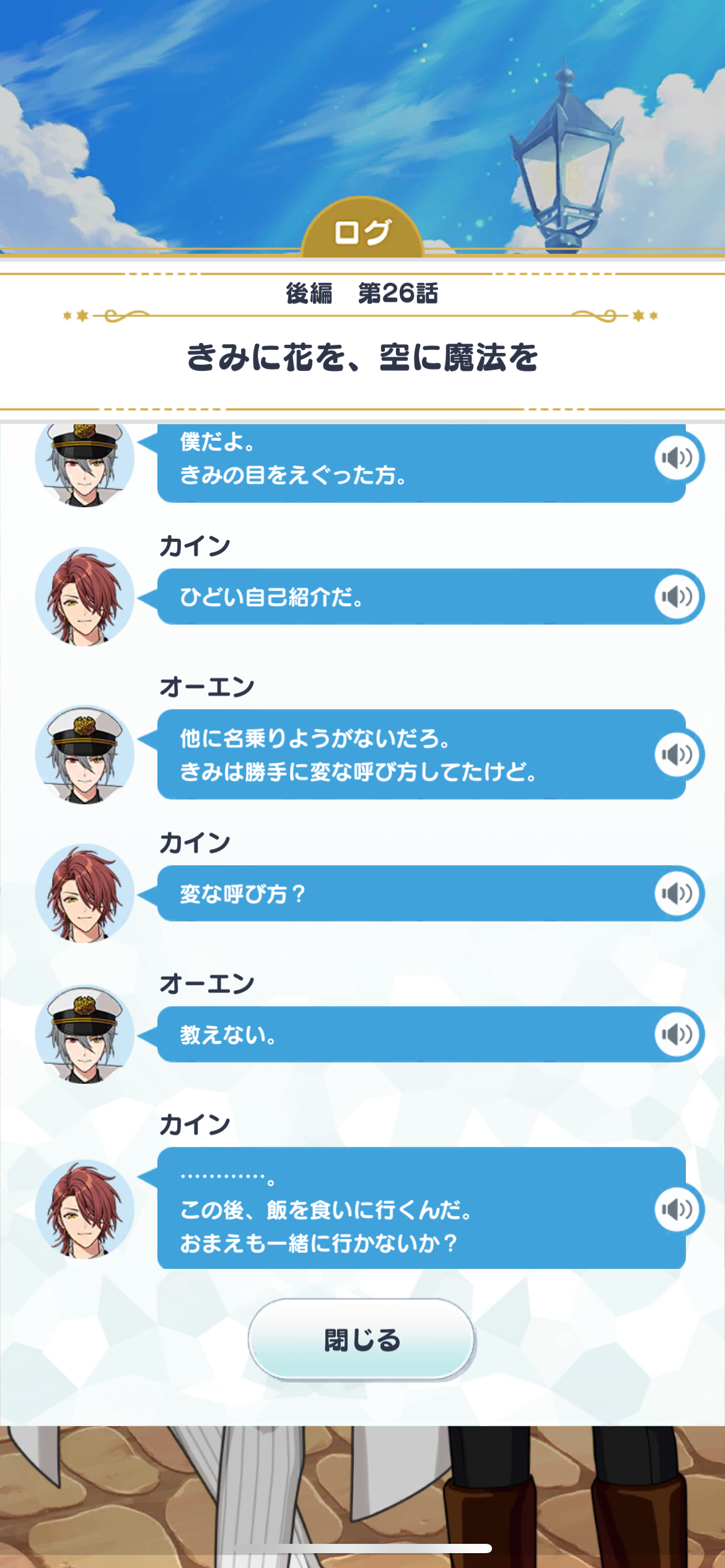Play voice for 教えない。
This screenshot has height=1568, width=725.
pyautogui.click(x=677, y=1034)
